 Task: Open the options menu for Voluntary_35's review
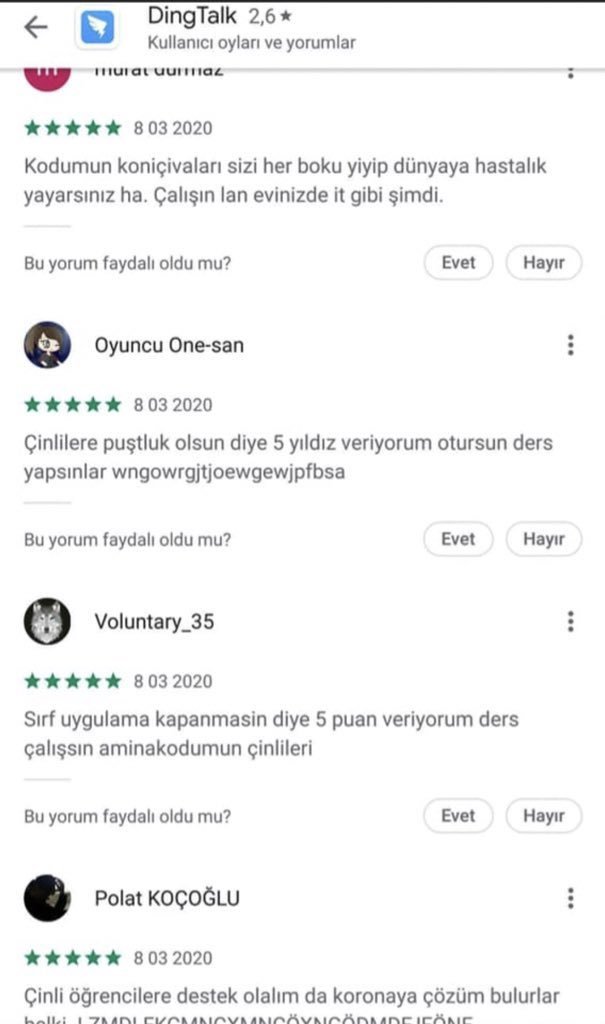[x=570, y=621]
